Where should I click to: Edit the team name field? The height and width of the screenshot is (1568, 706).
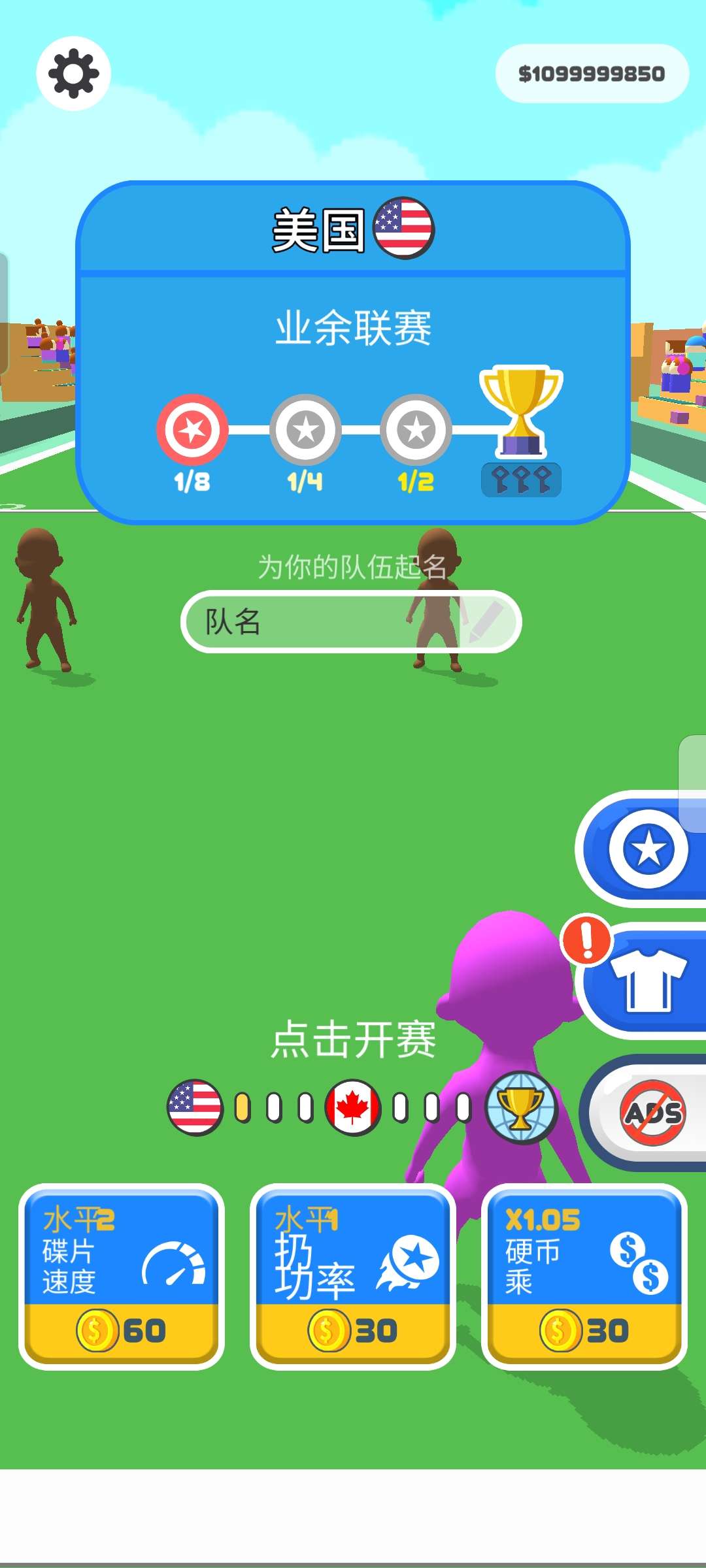point(350,621)
